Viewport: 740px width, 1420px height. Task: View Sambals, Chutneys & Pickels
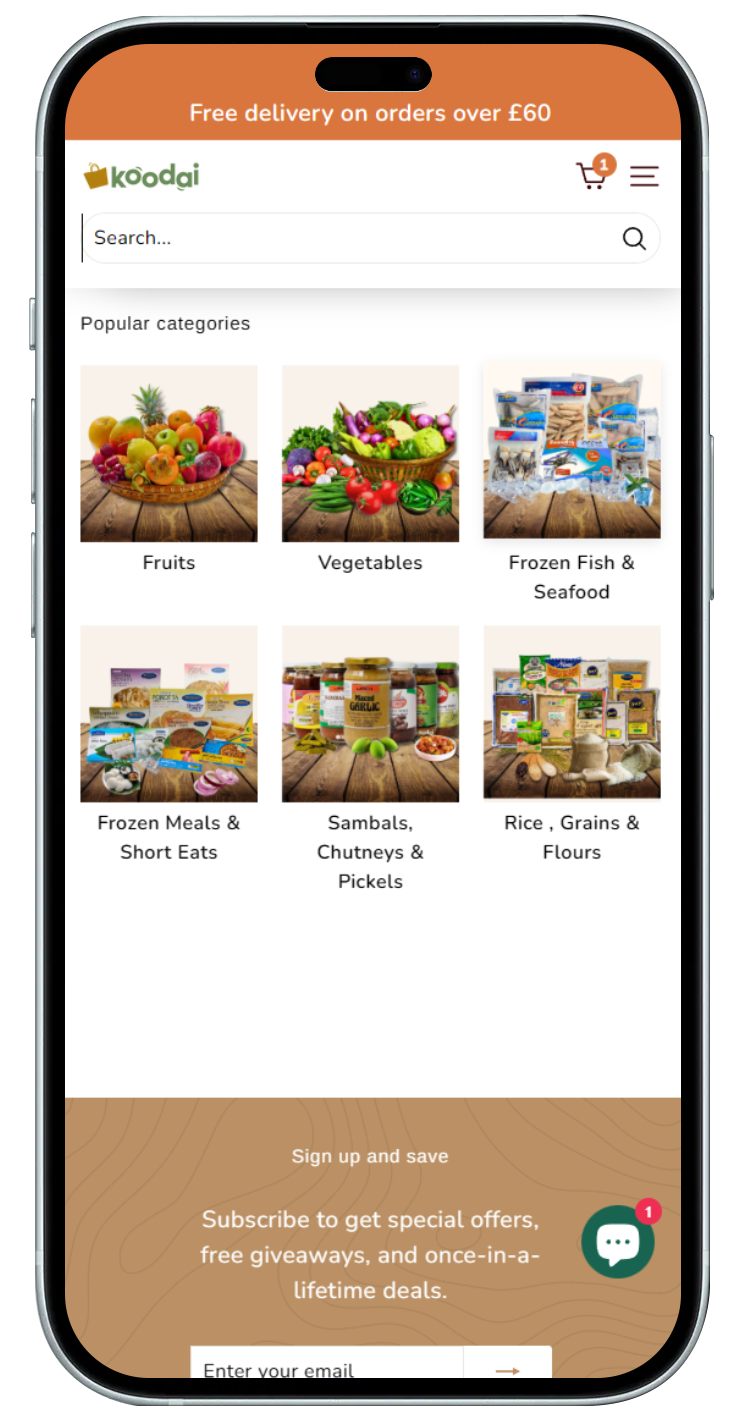[x=370, y=714]
